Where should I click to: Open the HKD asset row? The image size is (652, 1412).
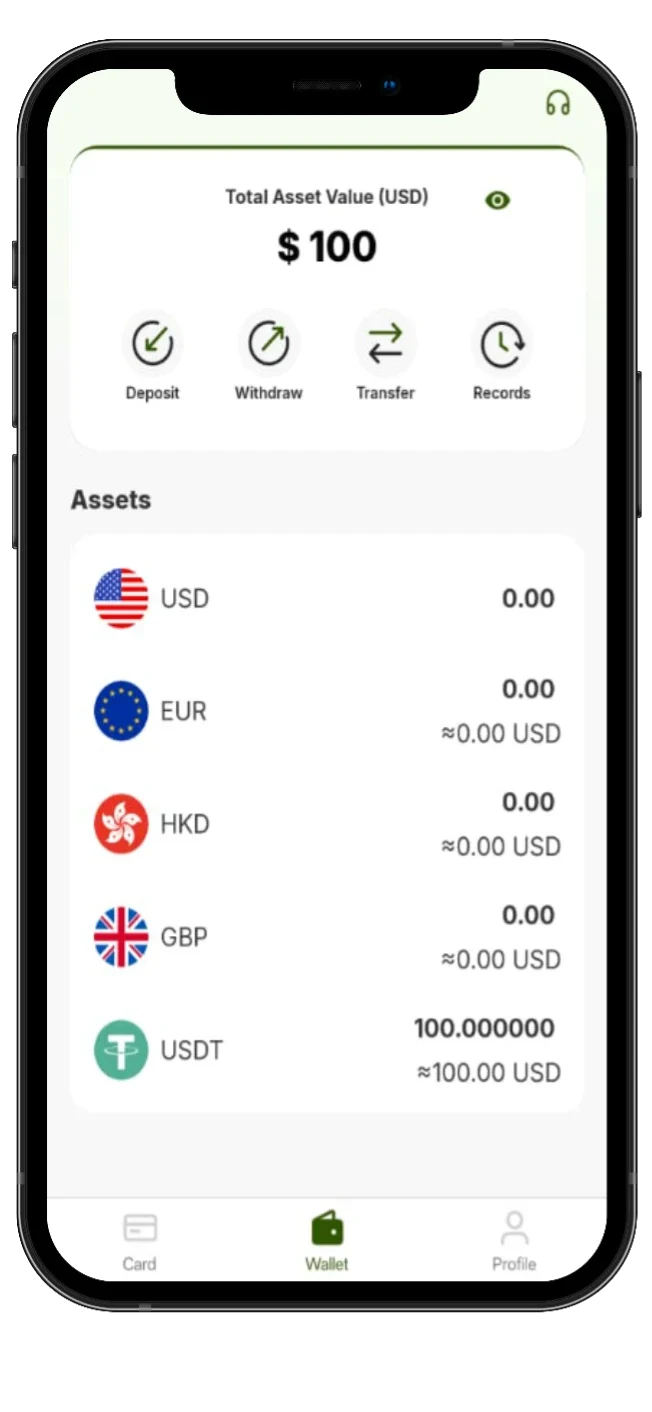(x=326, y=824)
